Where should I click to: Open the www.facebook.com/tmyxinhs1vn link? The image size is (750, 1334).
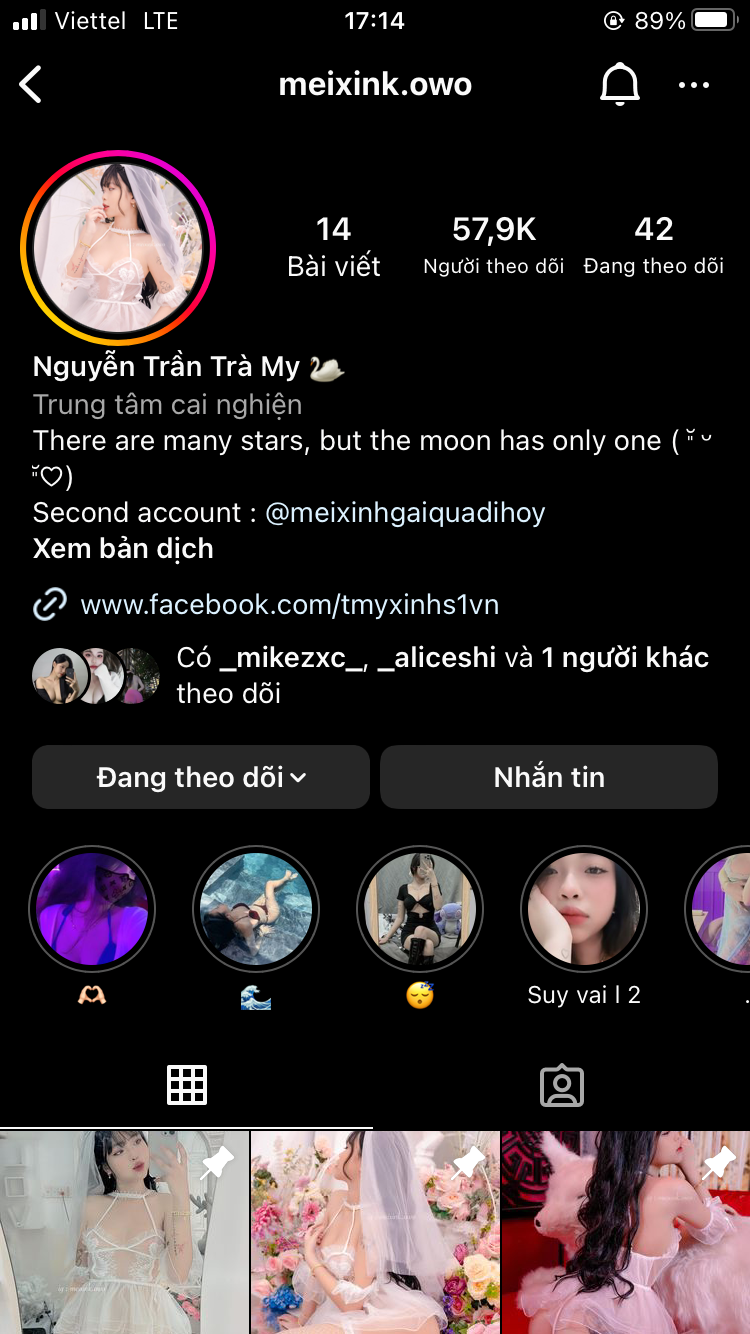click(289, 605)
